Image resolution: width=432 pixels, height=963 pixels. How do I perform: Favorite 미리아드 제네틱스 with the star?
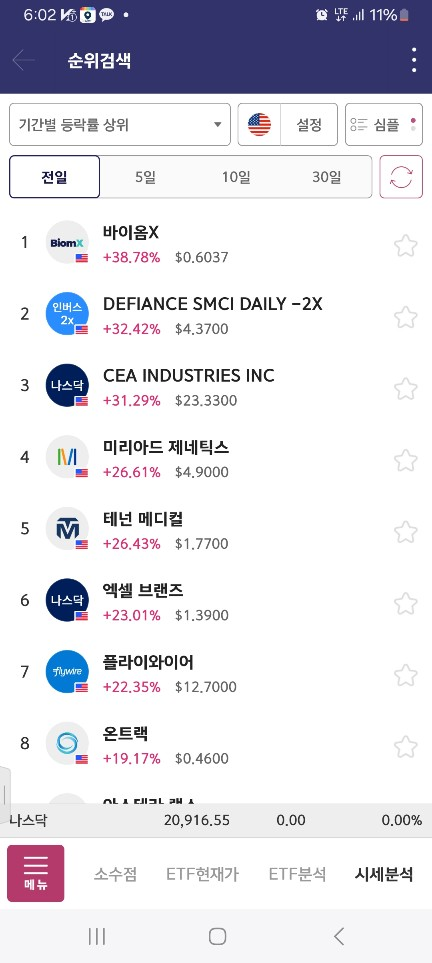pos(406,461)
